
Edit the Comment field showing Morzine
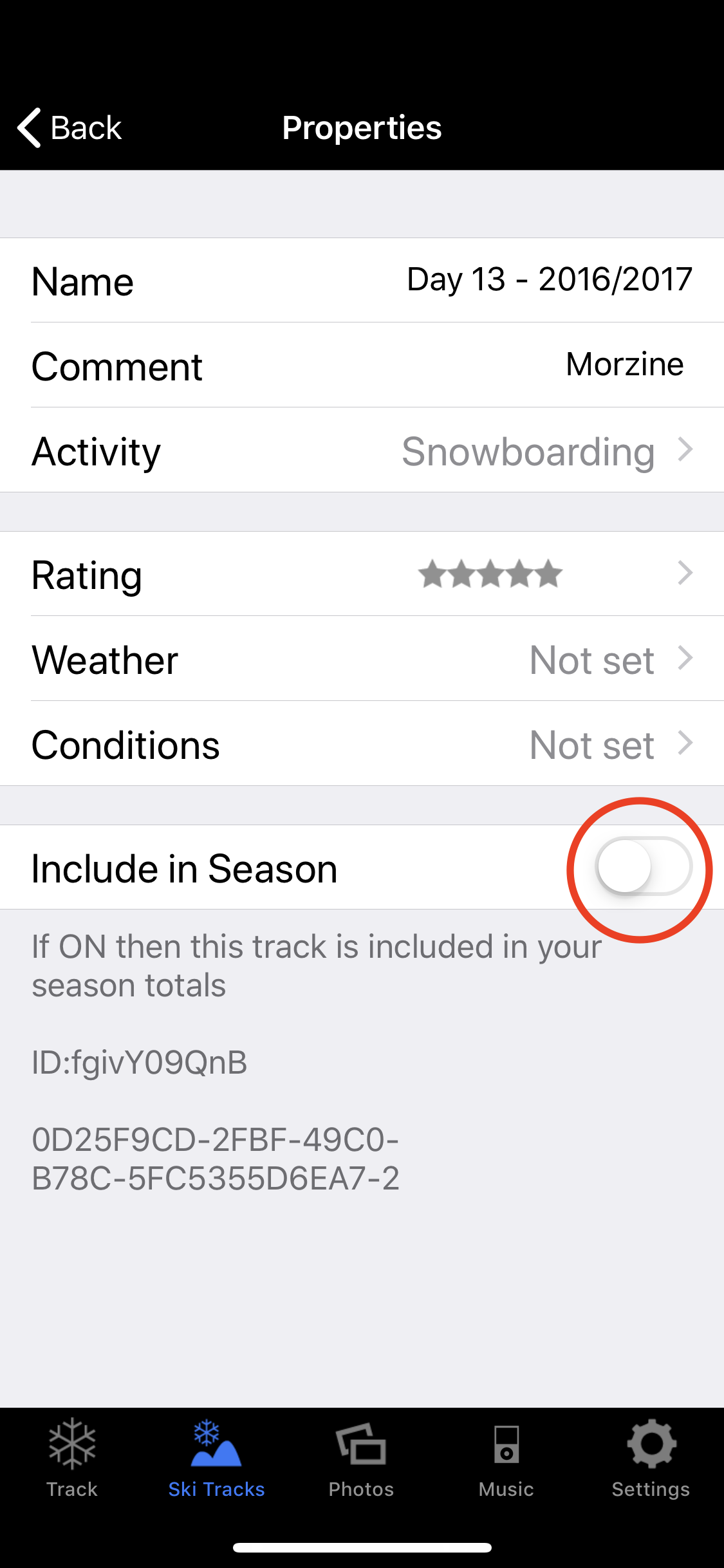[623, 365]
